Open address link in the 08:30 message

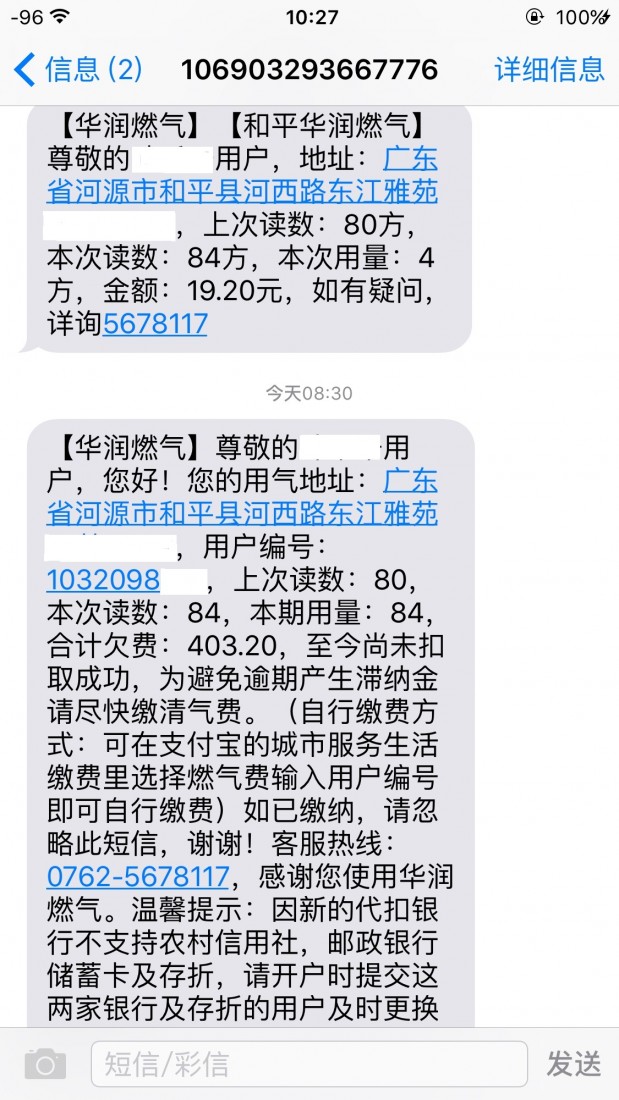click(242, 513)
